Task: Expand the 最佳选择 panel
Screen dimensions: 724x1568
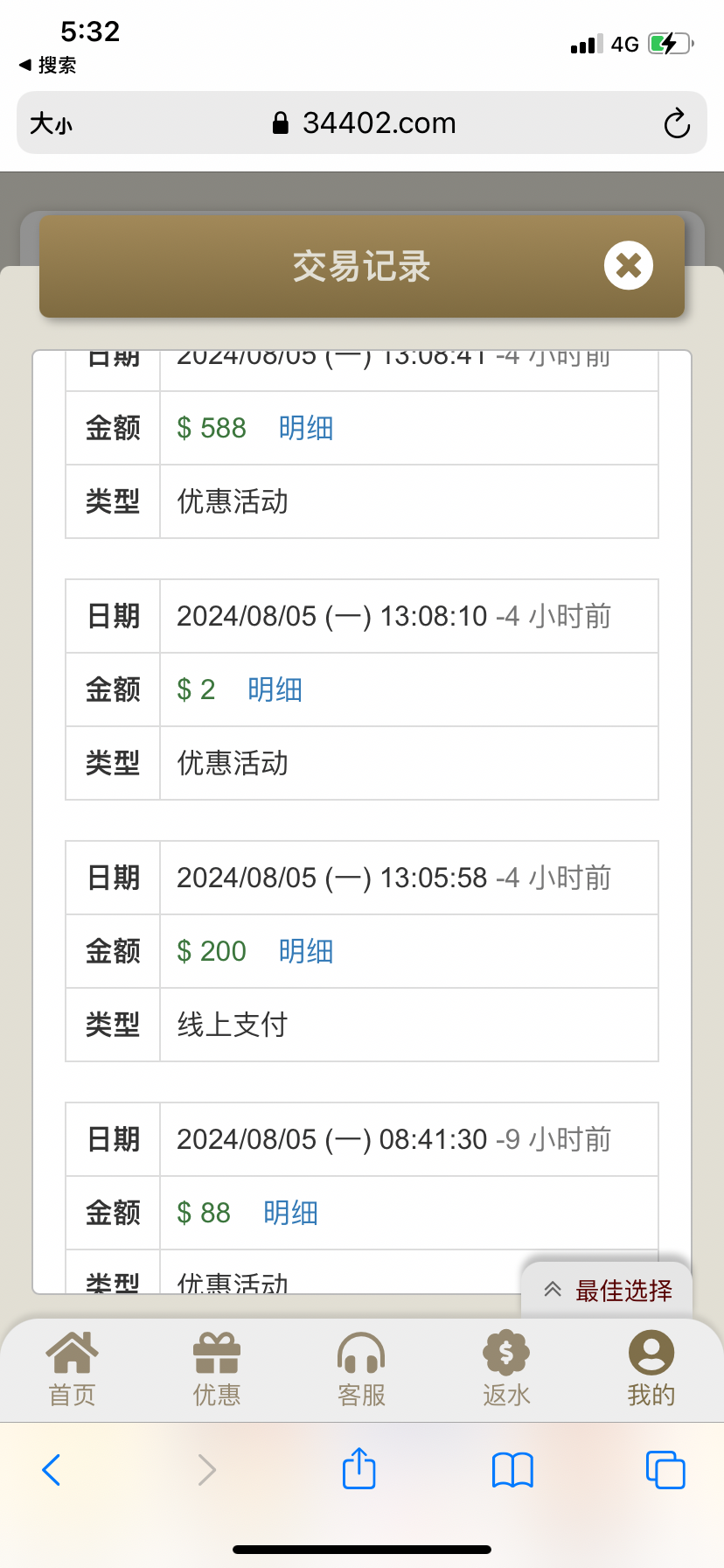Action: point(609,1290)
